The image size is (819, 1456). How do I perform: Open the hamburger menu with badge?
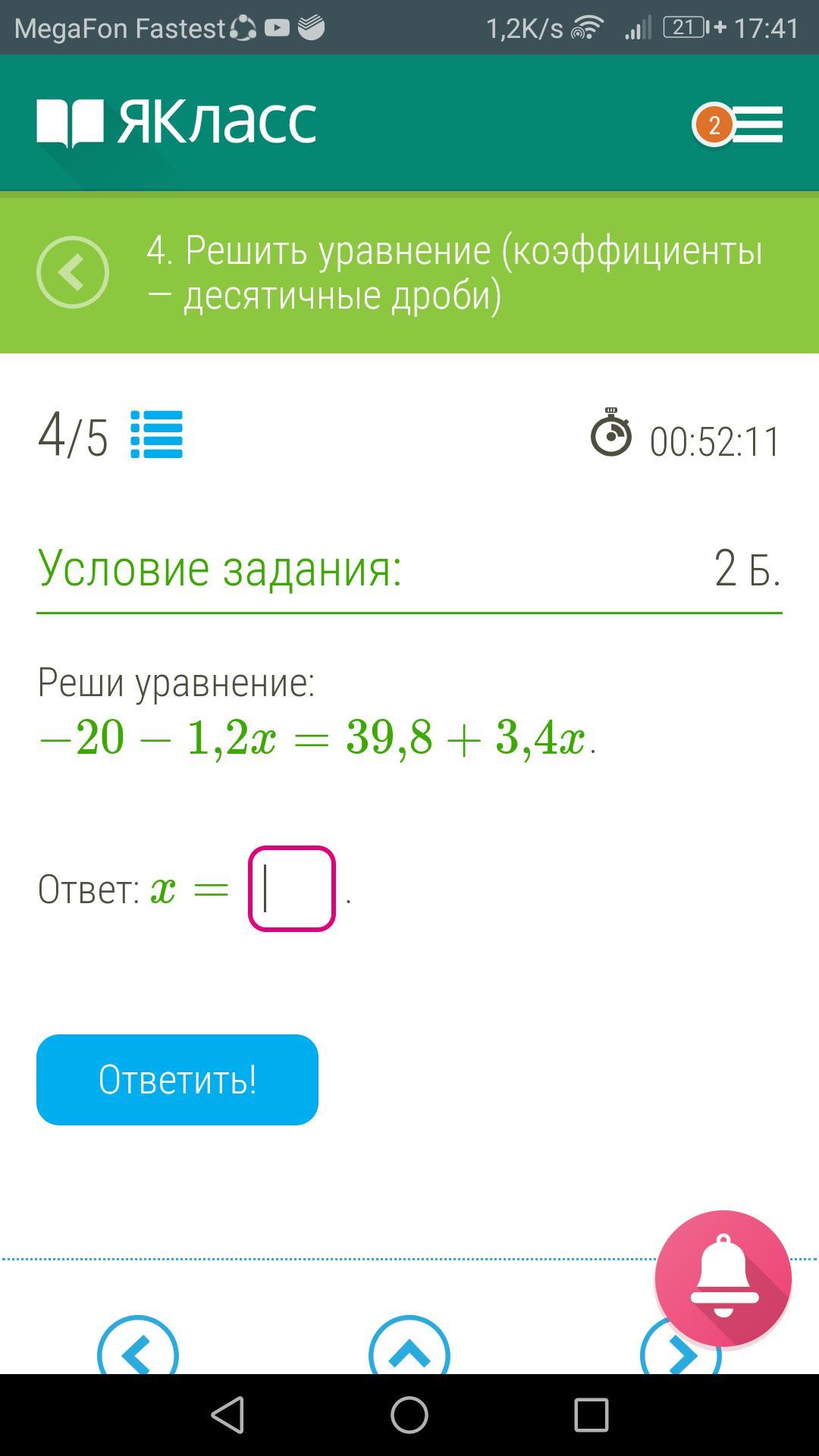click(738, 124)
